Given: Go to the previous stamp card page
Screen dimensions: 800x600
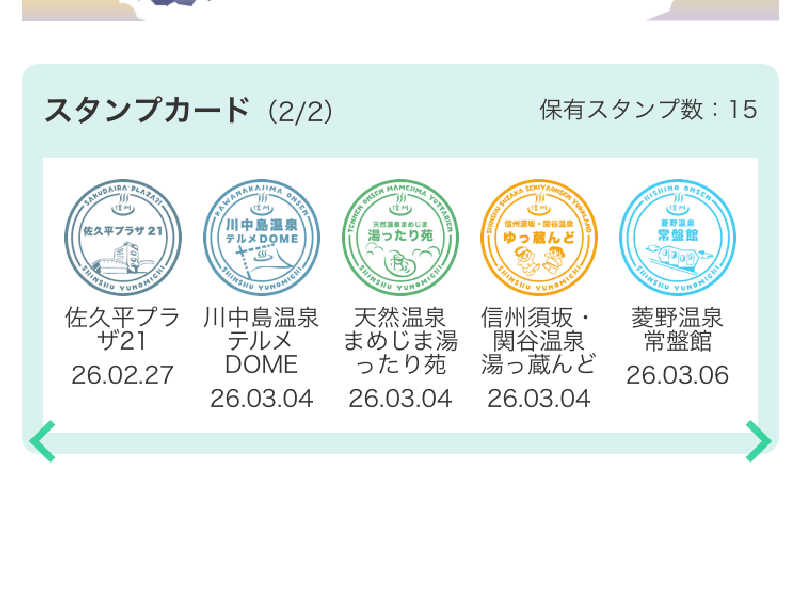Looking at the screenshot, I should (x=42, y=441).
